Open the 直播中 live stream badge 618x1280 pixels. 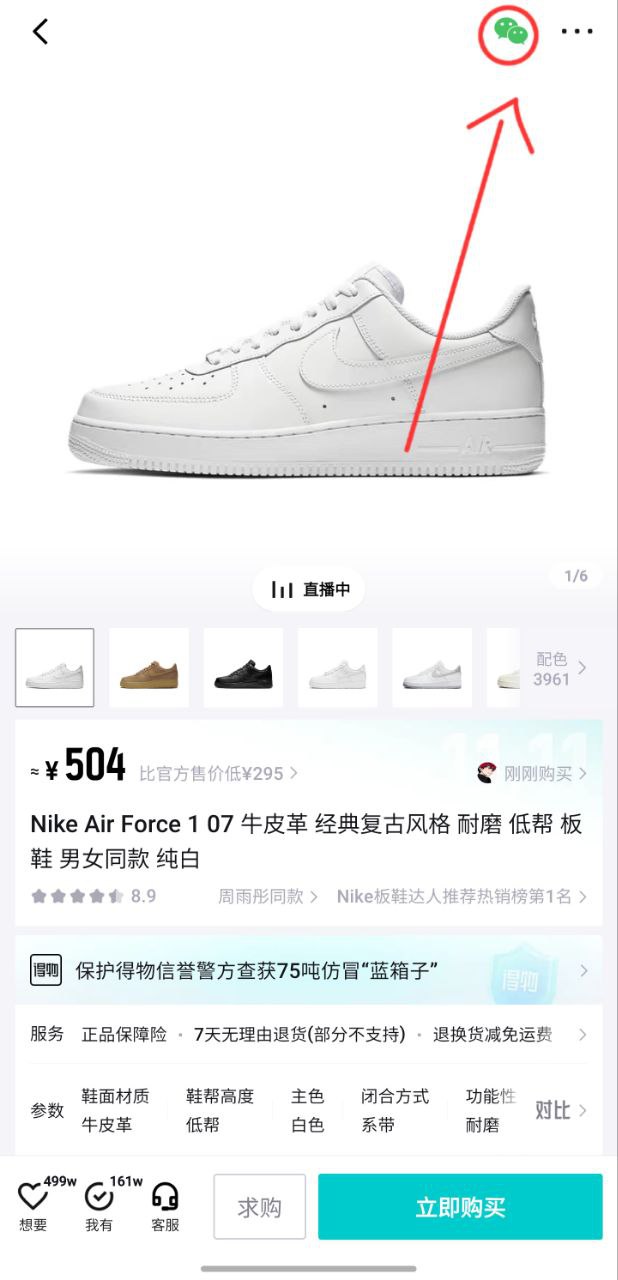pos(309,590)
